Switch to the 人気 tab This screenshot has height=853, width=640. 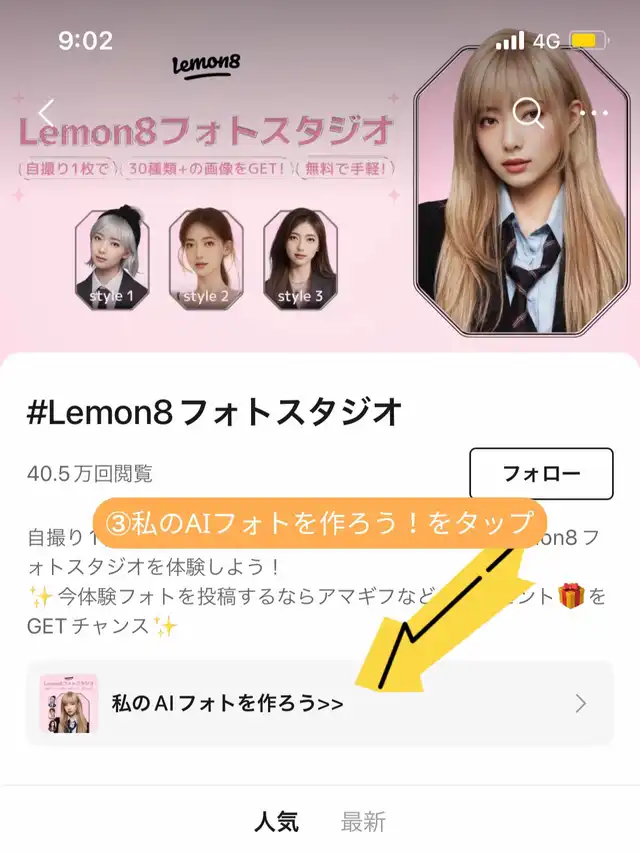276,821
